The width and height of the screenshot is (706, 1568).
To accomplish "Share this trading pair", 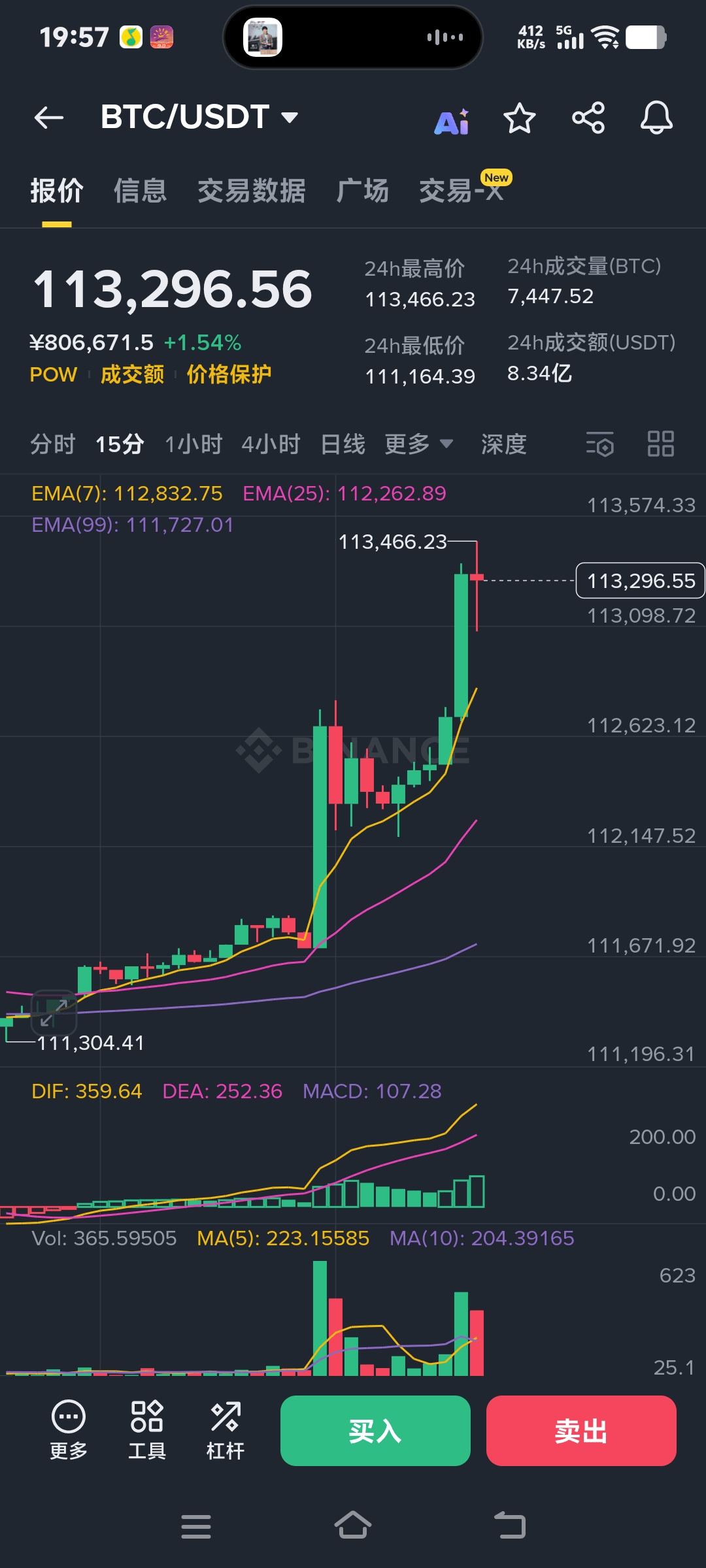I will (x=588, y=118).
